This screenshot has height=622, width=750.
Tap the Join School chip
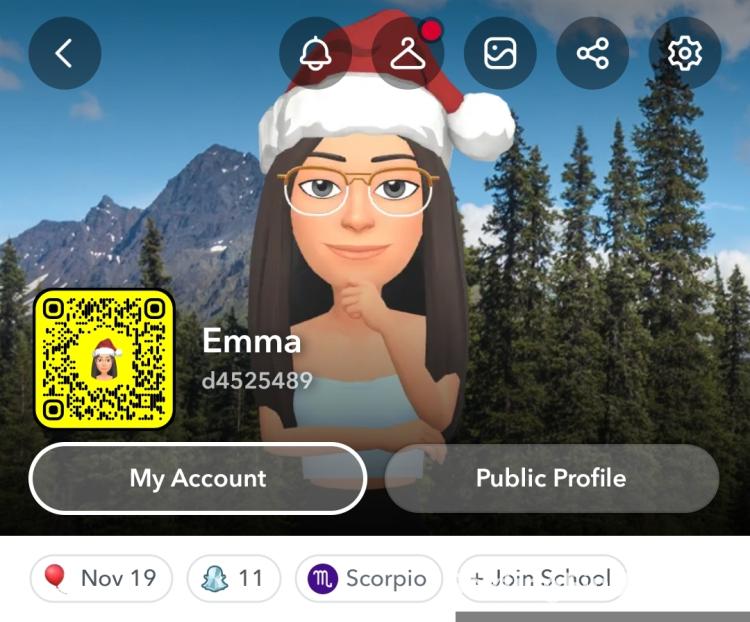(x=541, y=578)
